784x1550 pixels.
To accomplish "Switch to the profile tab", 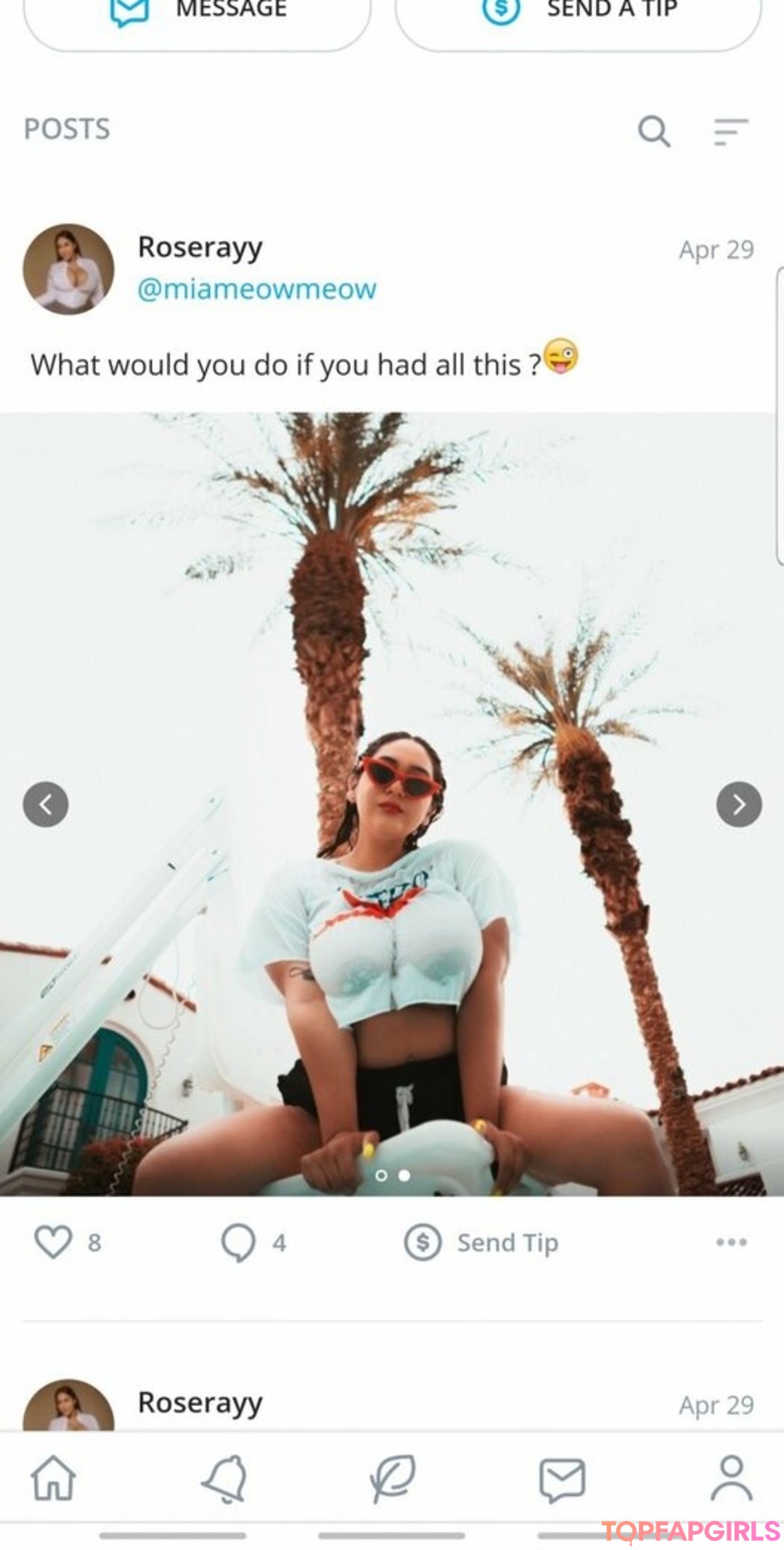I will tap(731, 1477).
